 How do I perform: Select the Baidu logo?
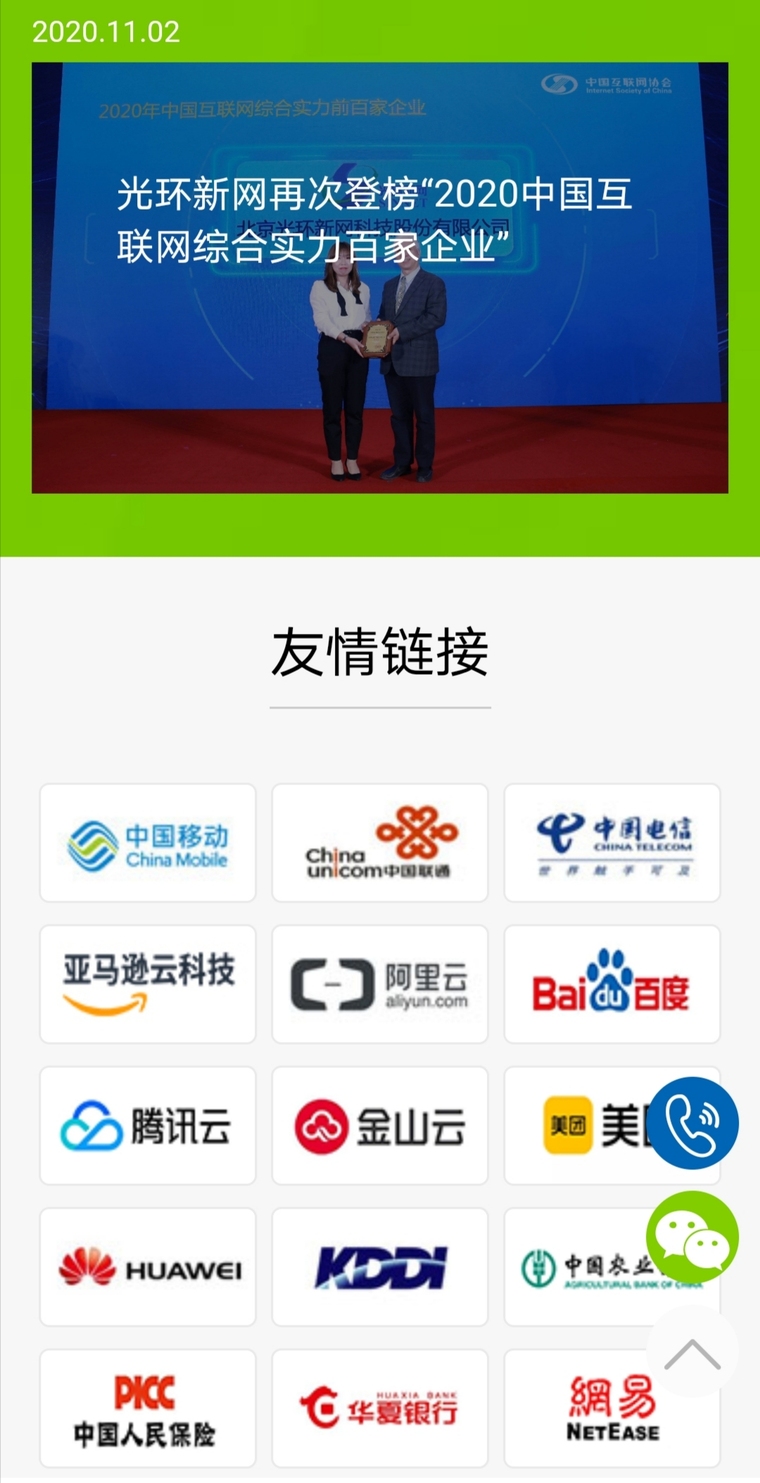pyautogui.click(x=612, y=984)
